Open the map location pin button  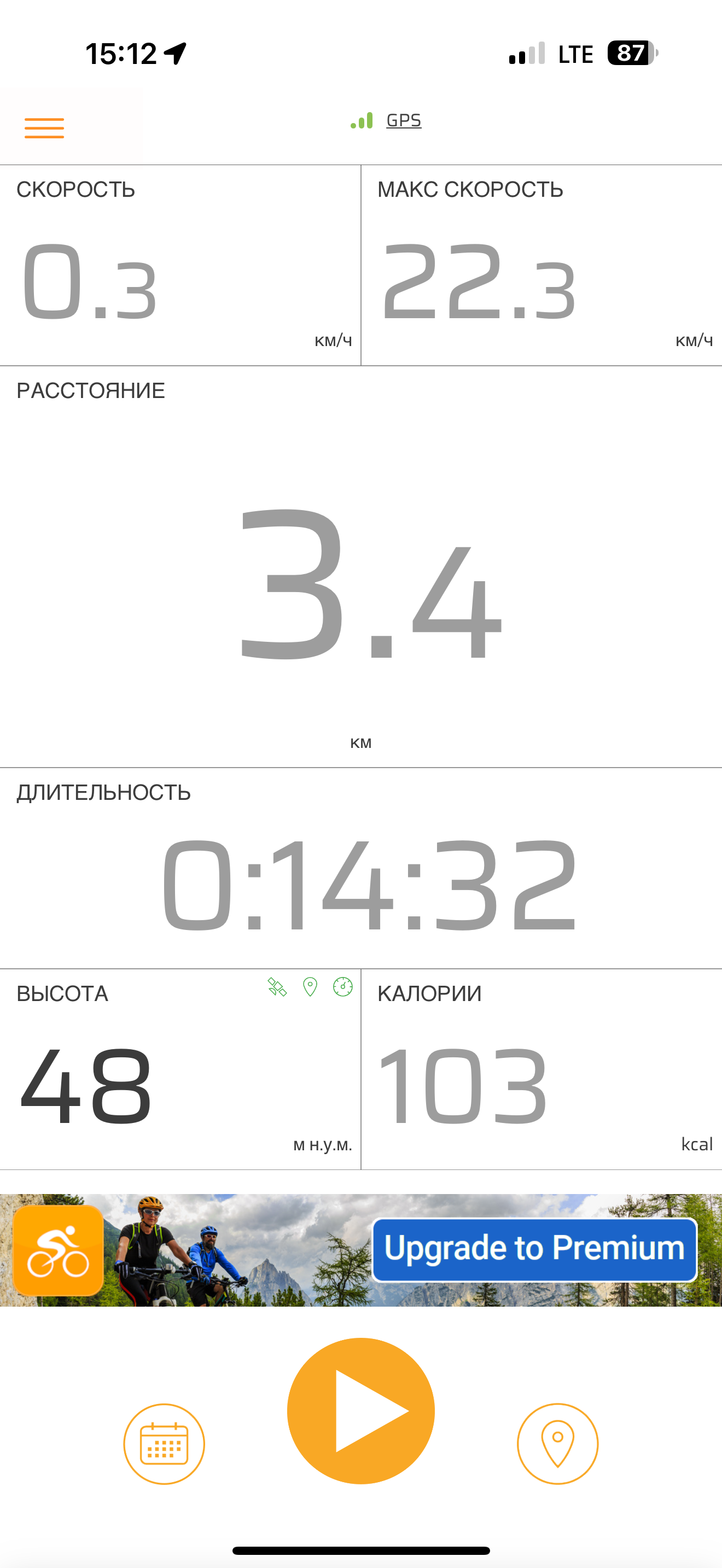[x=557, y=1444]
